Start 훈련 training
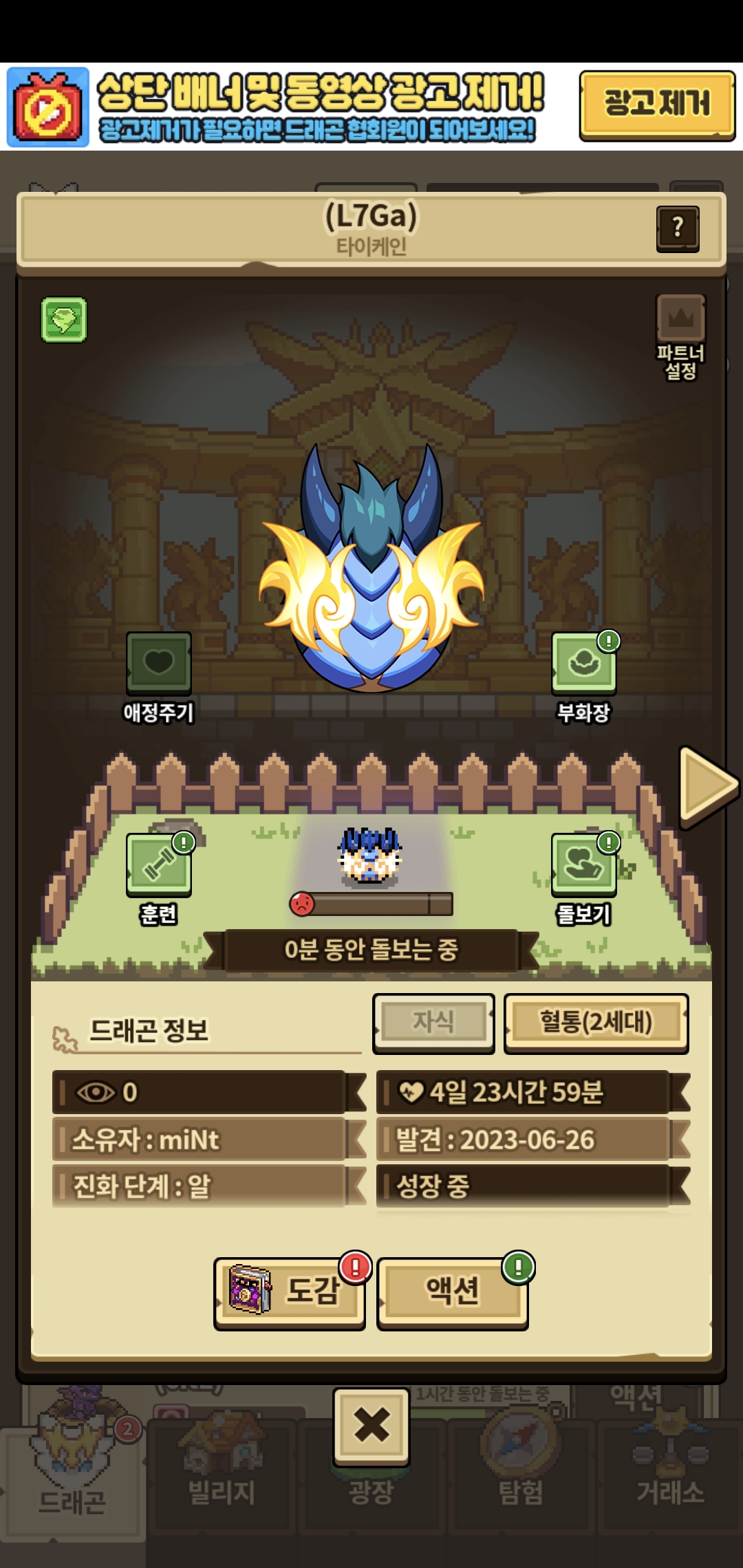Viewport: 743px width, 1568px height. (158, 865)
